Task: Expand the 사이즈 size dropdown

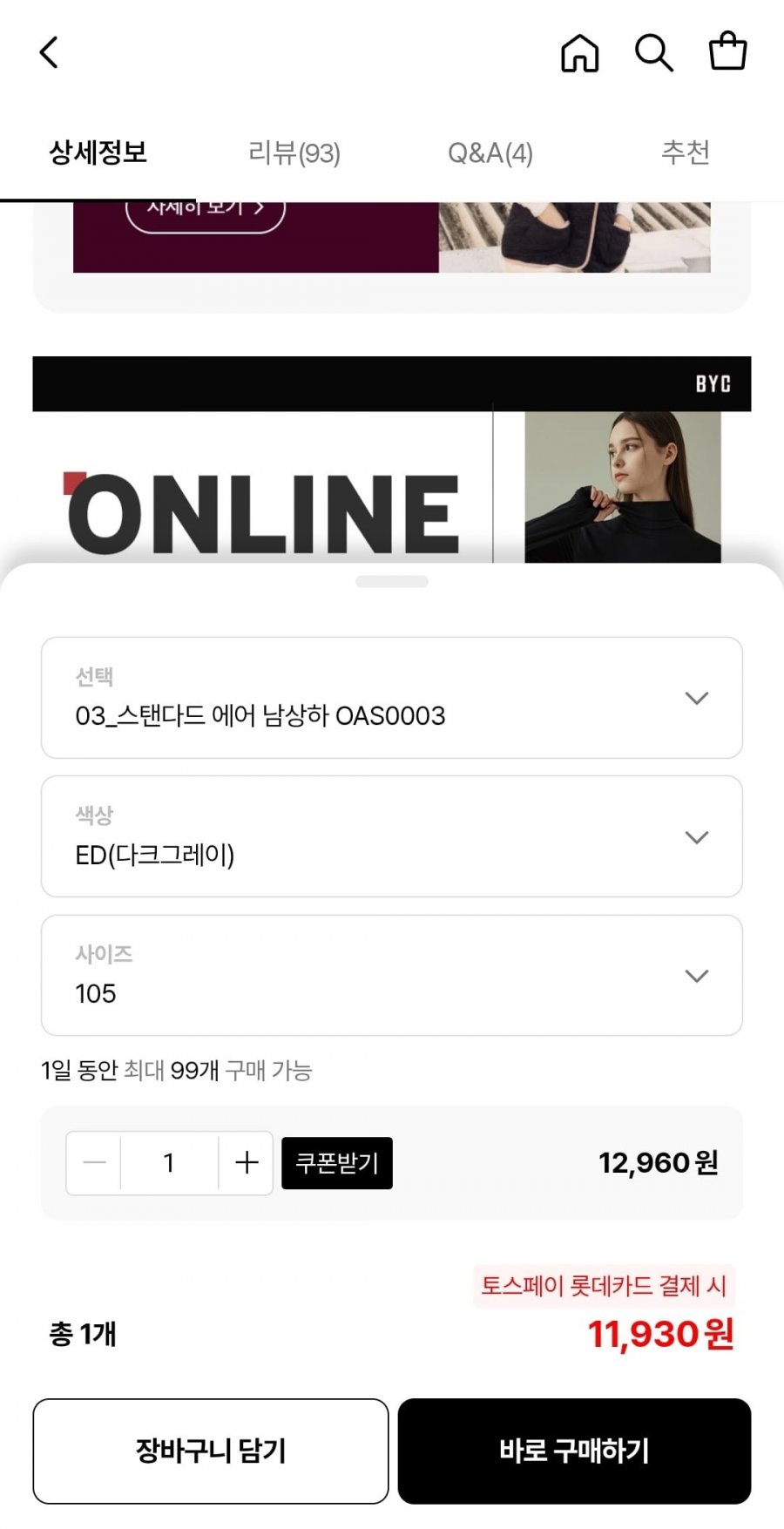Action: tap(392, 975)
